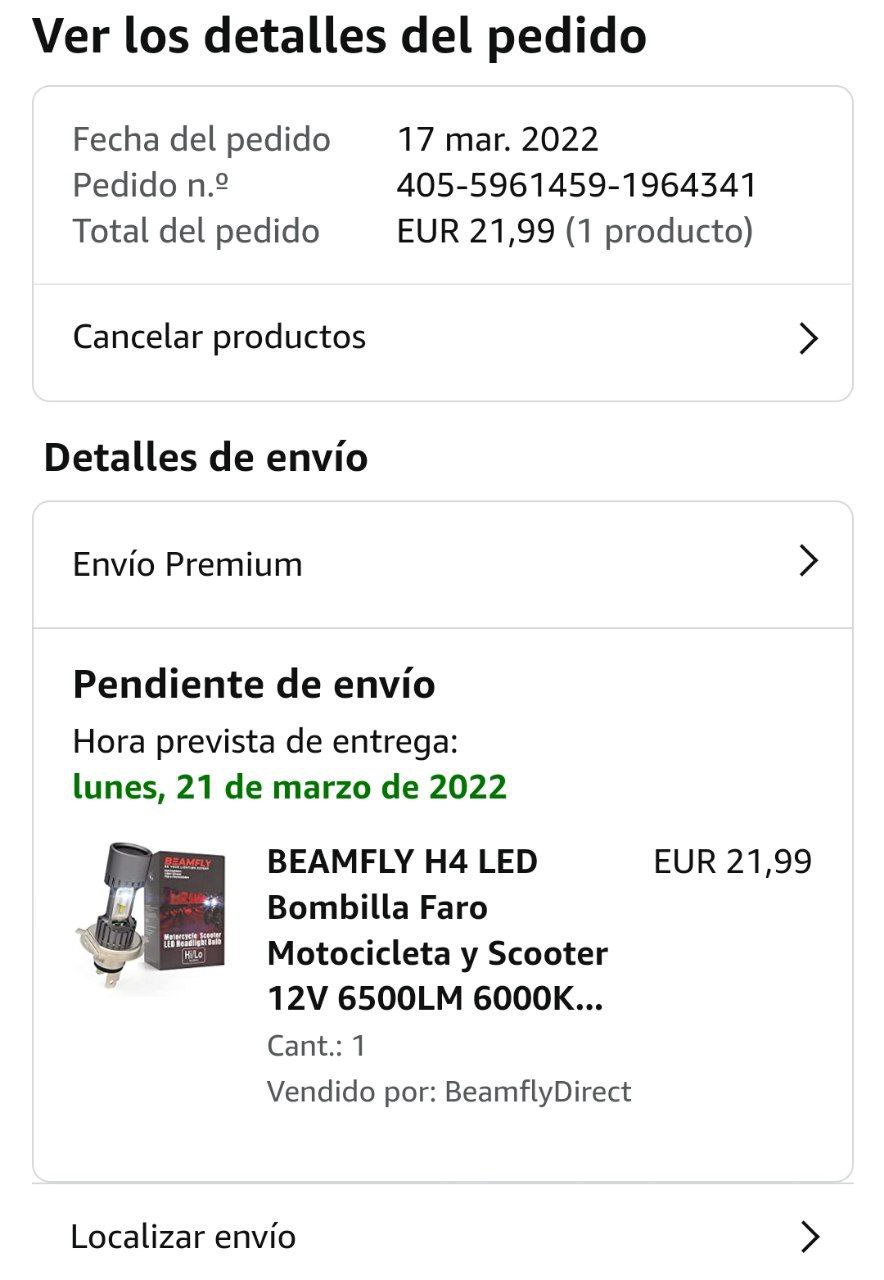Open BEAMFLY H4 LED Bombilla product title
The width and height of the screenshot is (884, 1280).
[x=437, y=930]
